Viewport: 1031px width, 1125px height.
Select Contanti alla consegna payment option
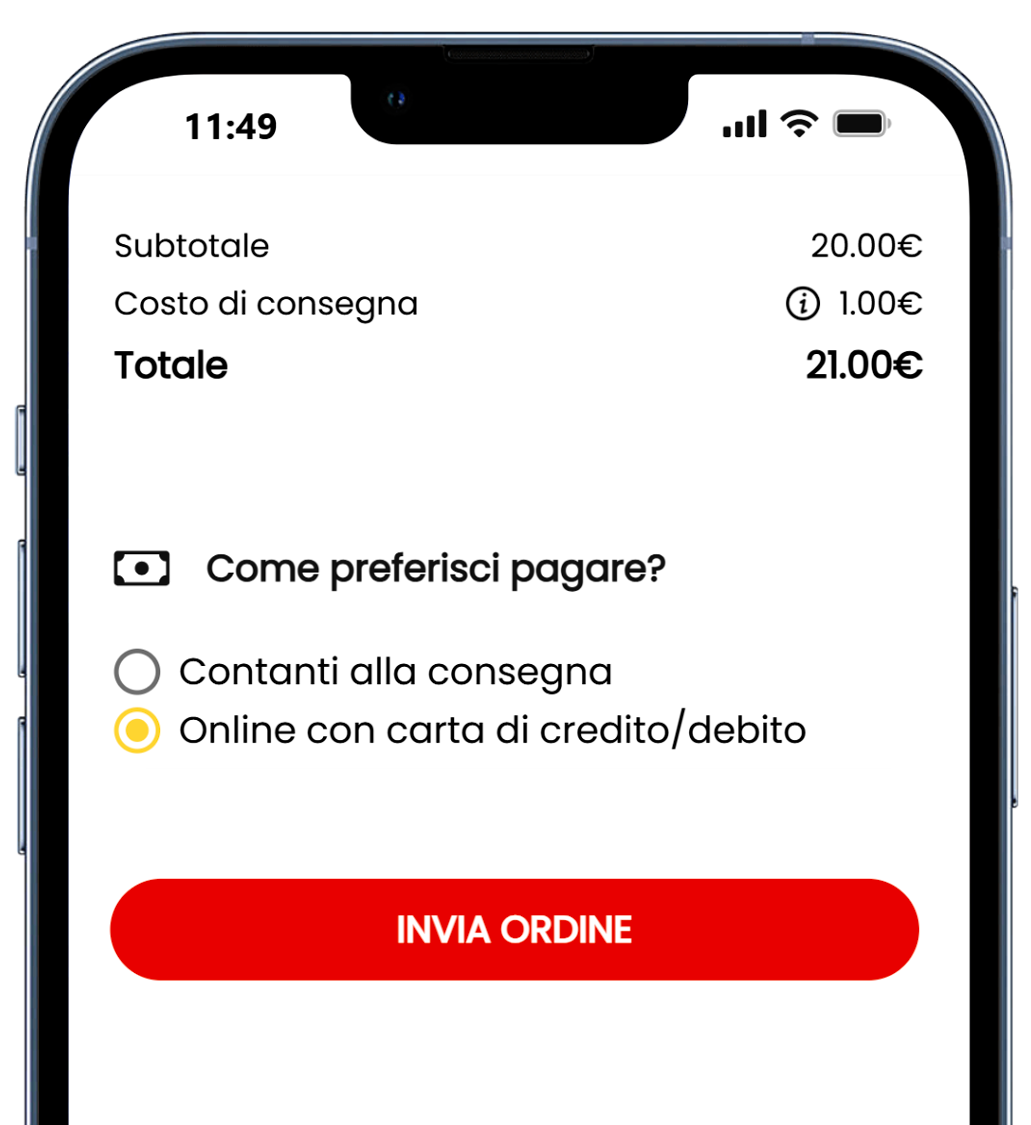[x=137, y=672]
